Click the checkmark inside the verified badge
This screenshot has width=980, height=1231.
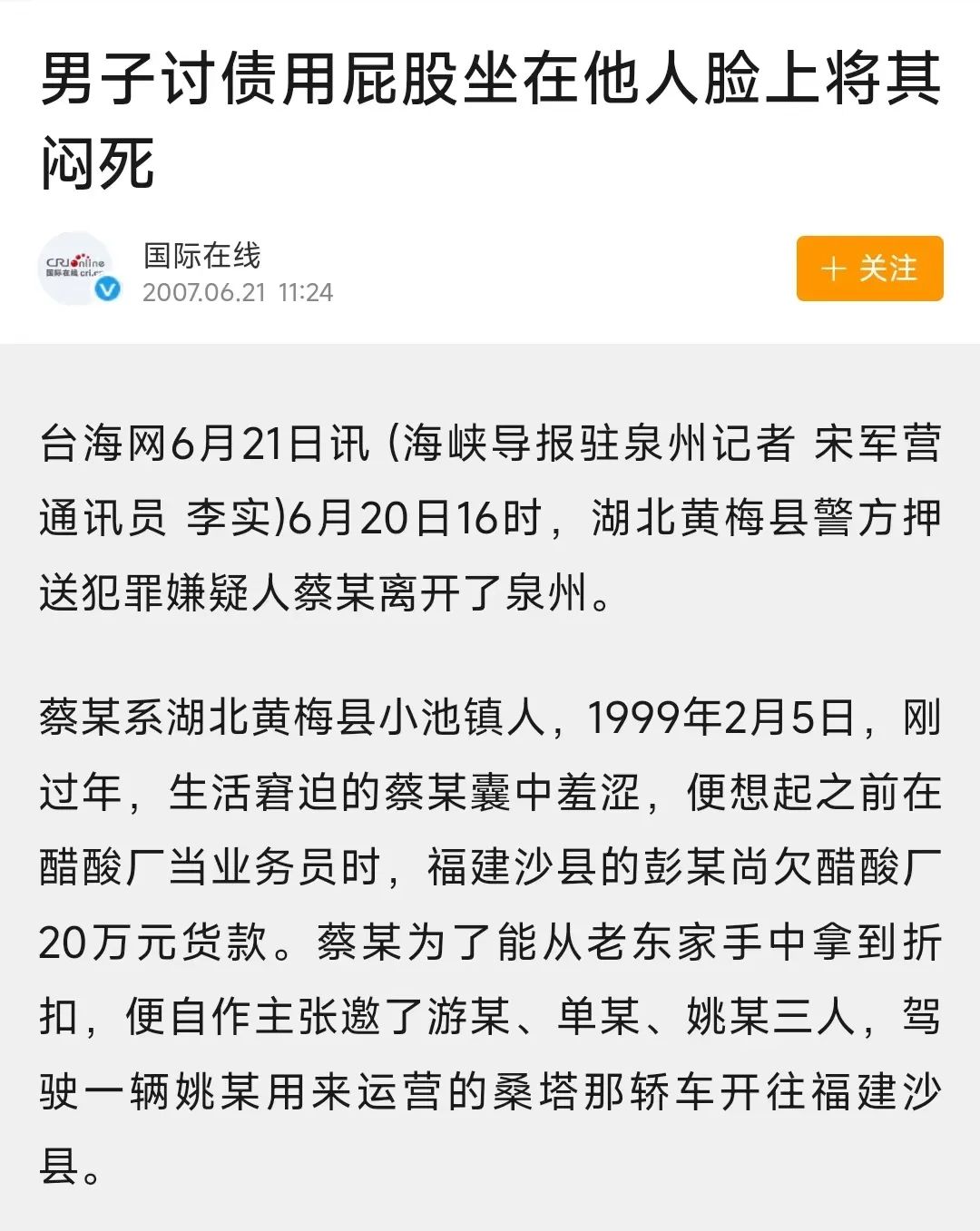tap(106, 288)
